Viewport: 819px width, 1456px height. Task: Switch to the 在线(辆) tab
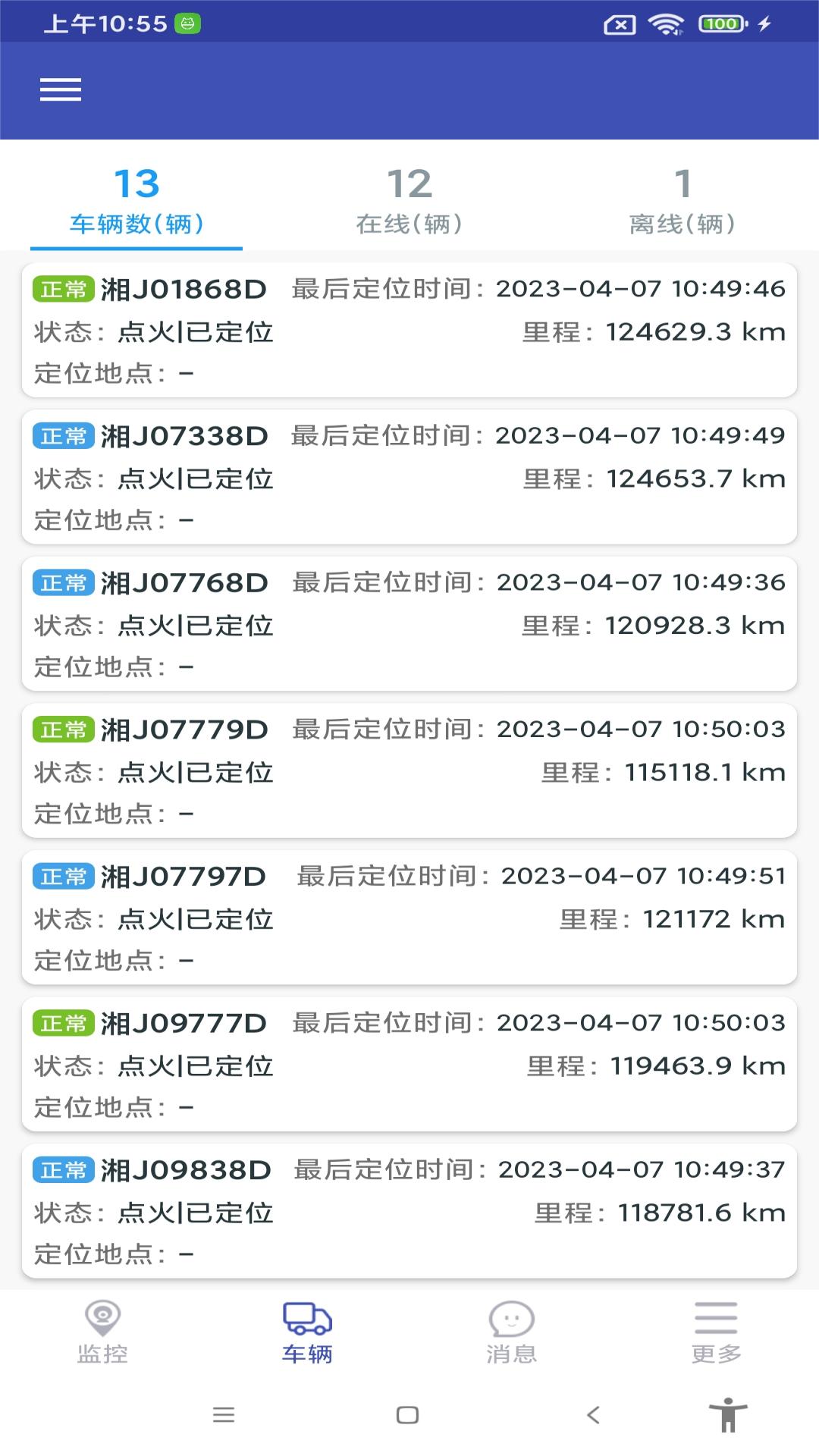[409, 199]
